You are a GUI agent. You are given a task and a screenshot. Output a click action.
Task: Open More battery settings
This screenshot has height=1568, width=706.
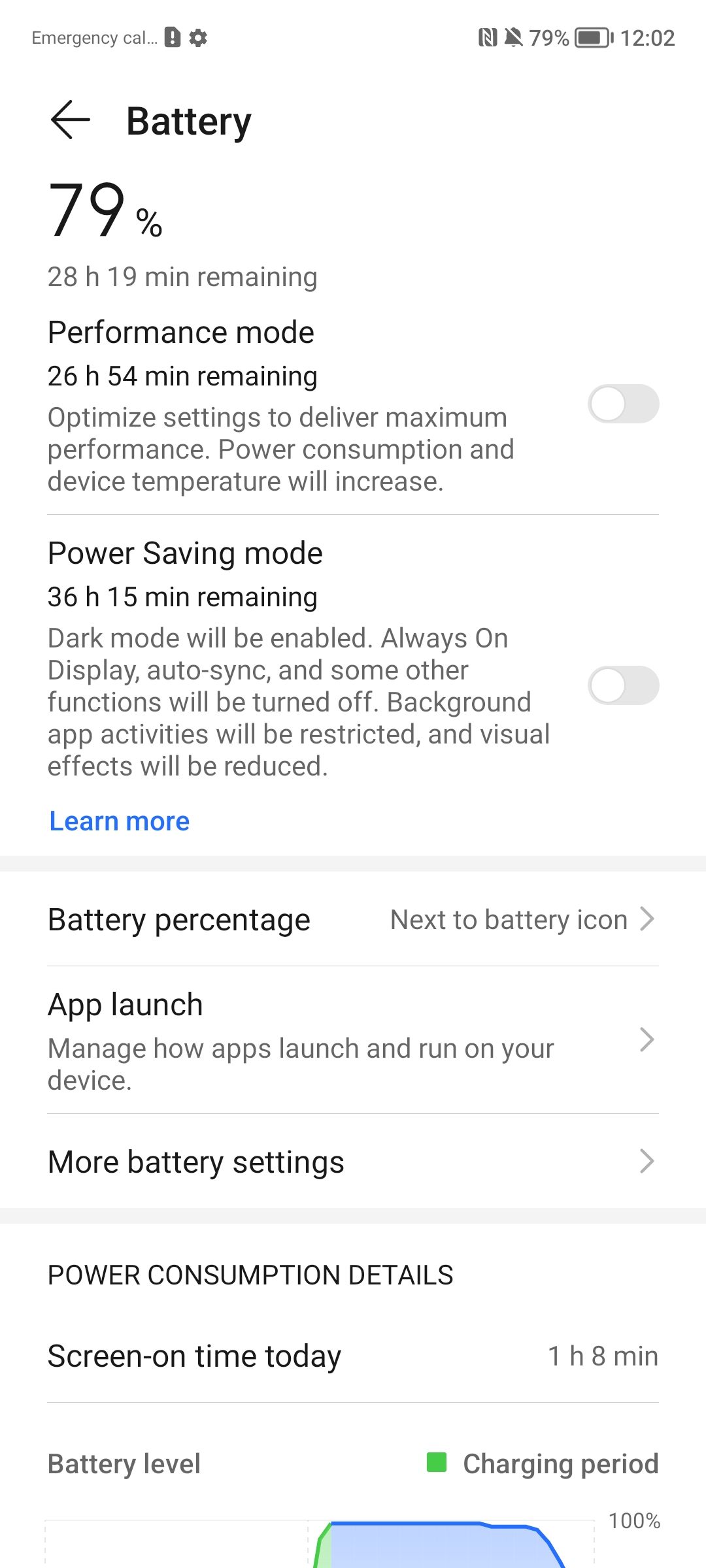(353, 1162)
